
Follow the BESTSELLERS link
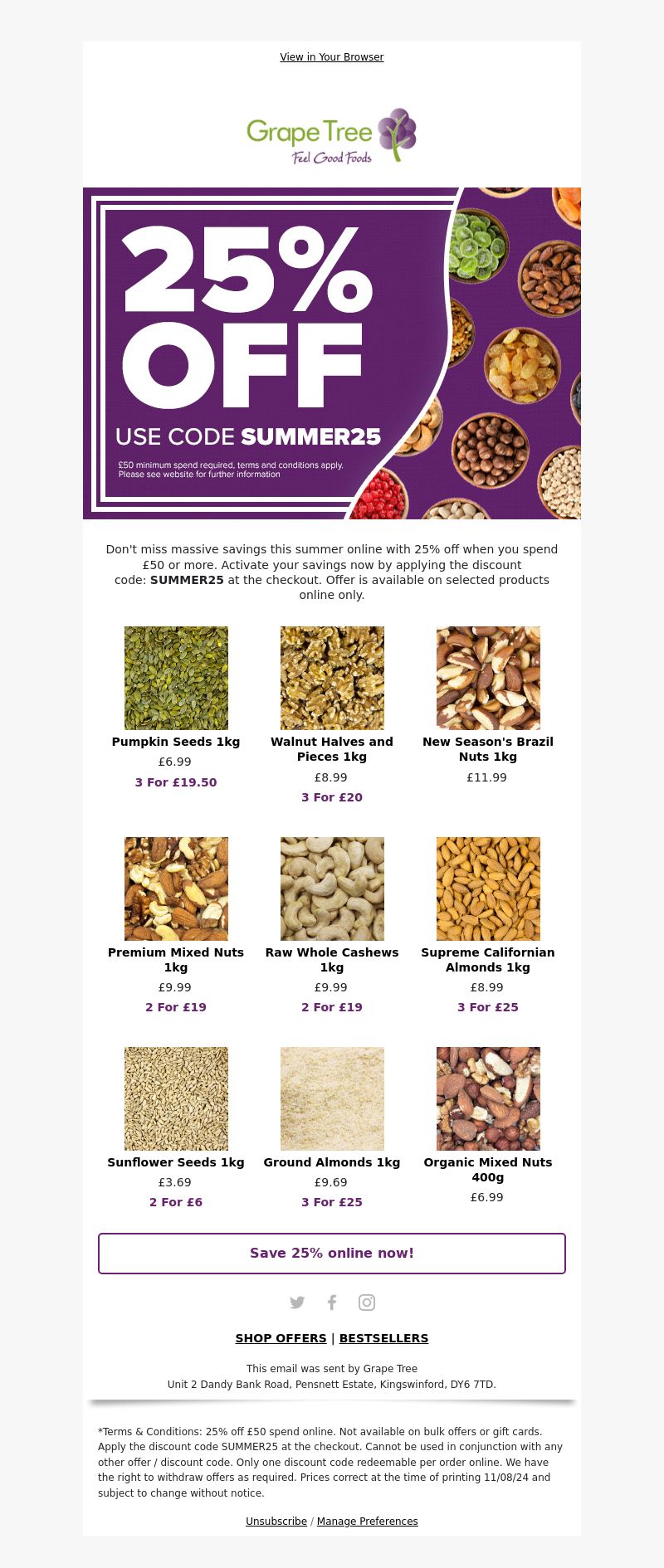click(x=383, y=1338)
